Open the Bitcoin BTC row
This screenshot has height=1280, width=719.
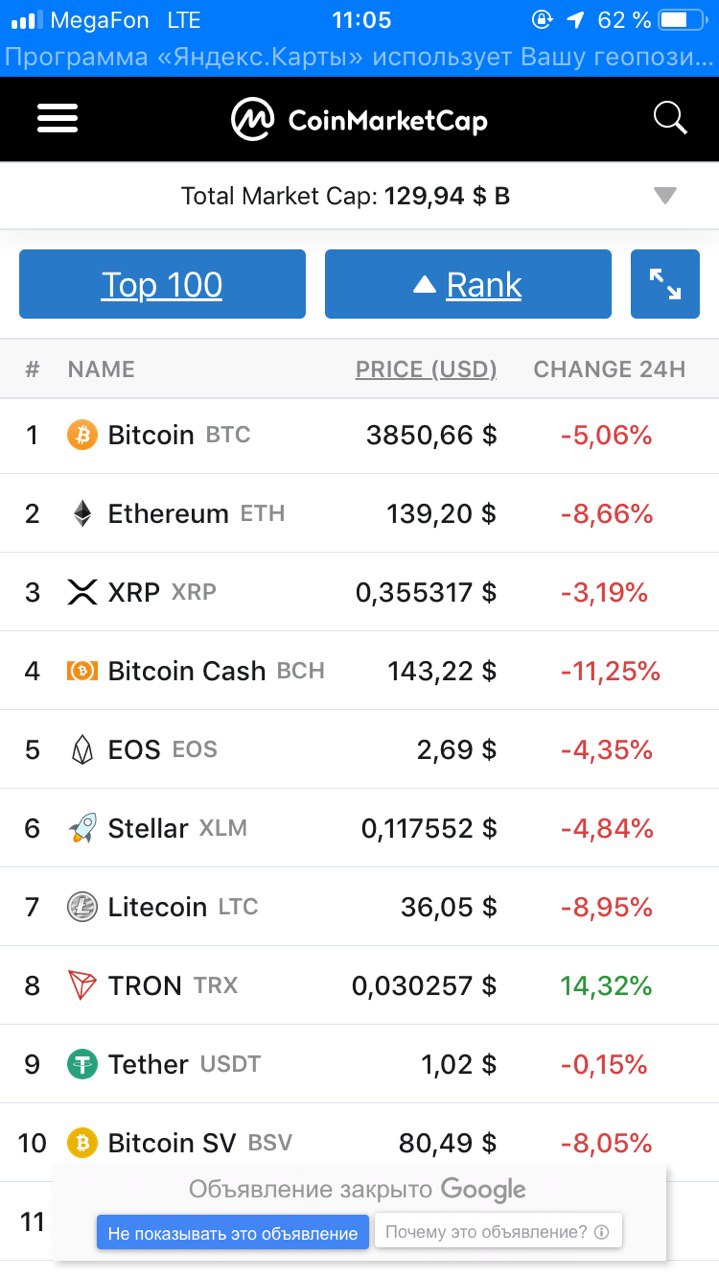tap(359, 435)
